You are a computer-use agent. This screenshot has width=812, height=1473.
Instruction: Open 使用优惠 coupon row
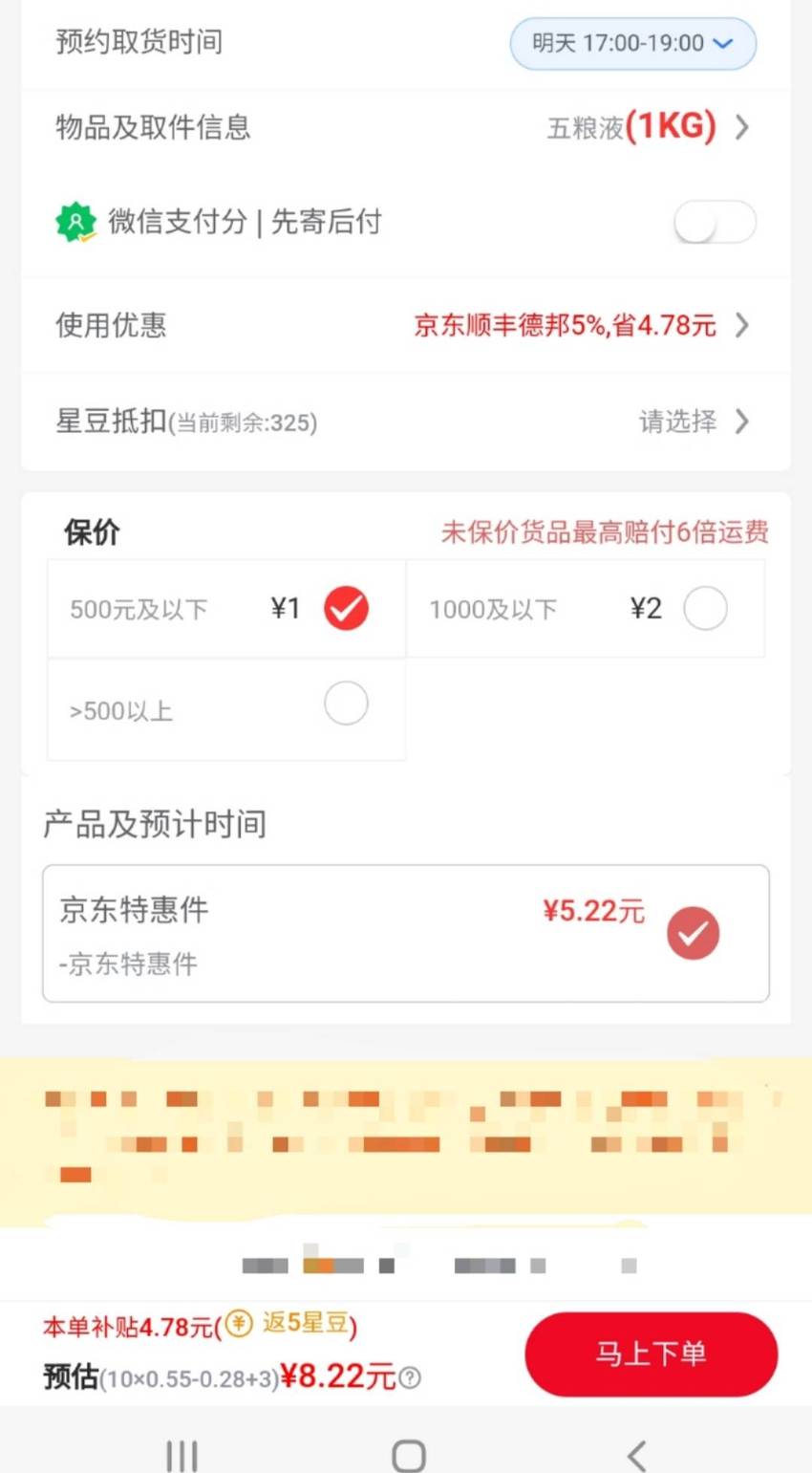[406, 326]
